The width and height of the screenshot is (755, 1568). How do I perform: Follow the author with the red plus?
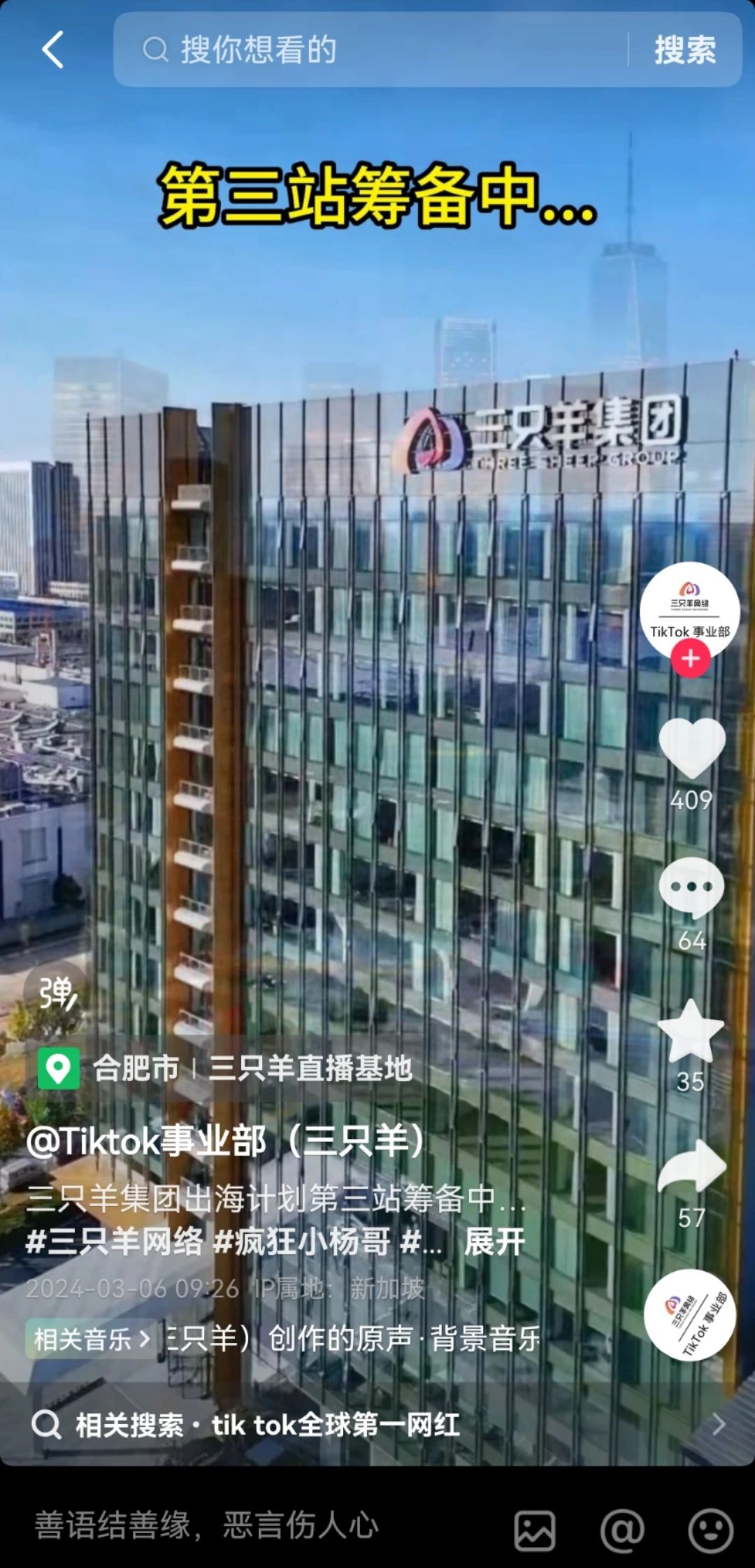click(x=690, y=658)
